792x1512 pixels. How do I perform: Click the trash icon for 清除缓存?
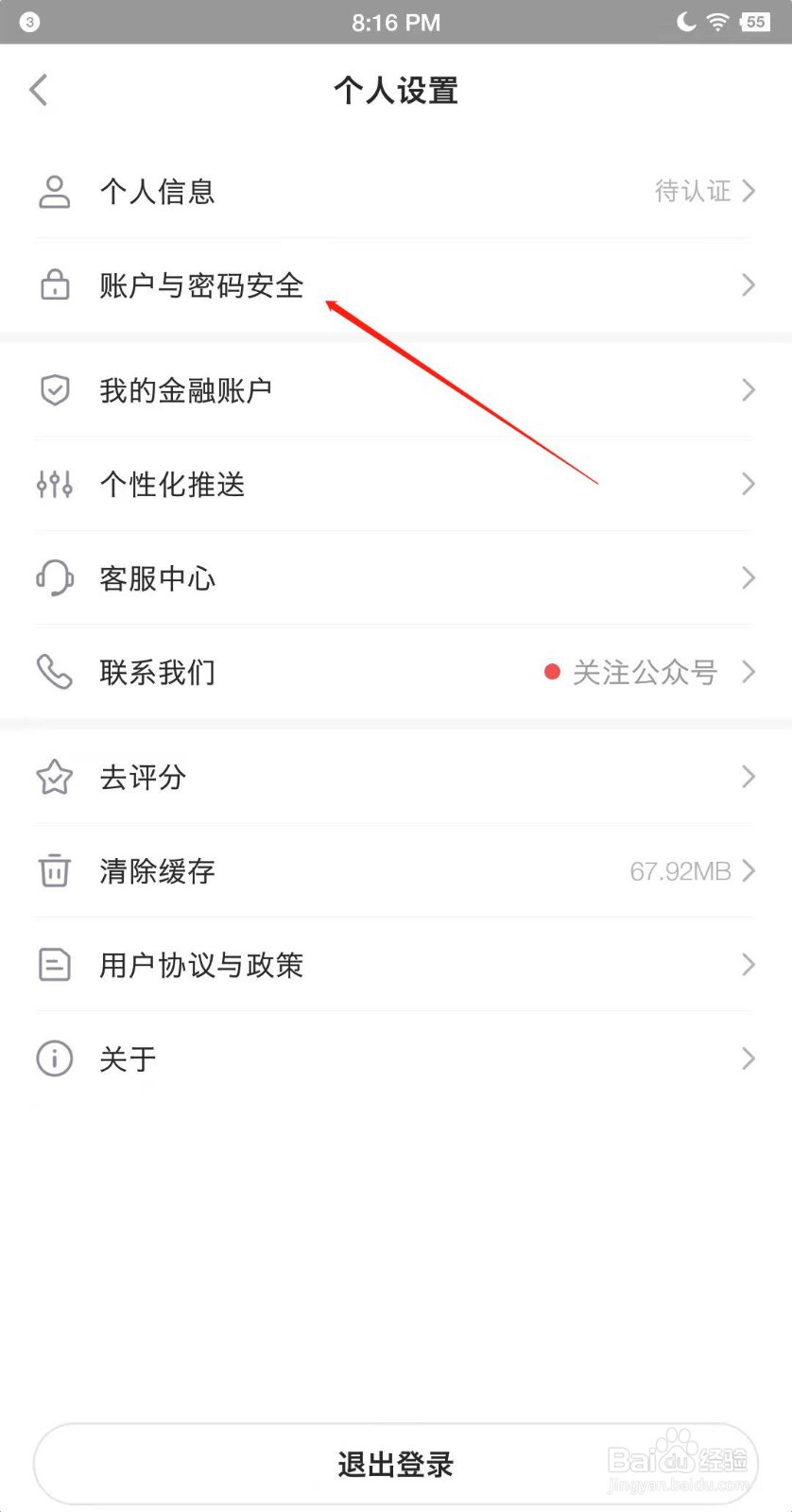[x=54, y=871]
